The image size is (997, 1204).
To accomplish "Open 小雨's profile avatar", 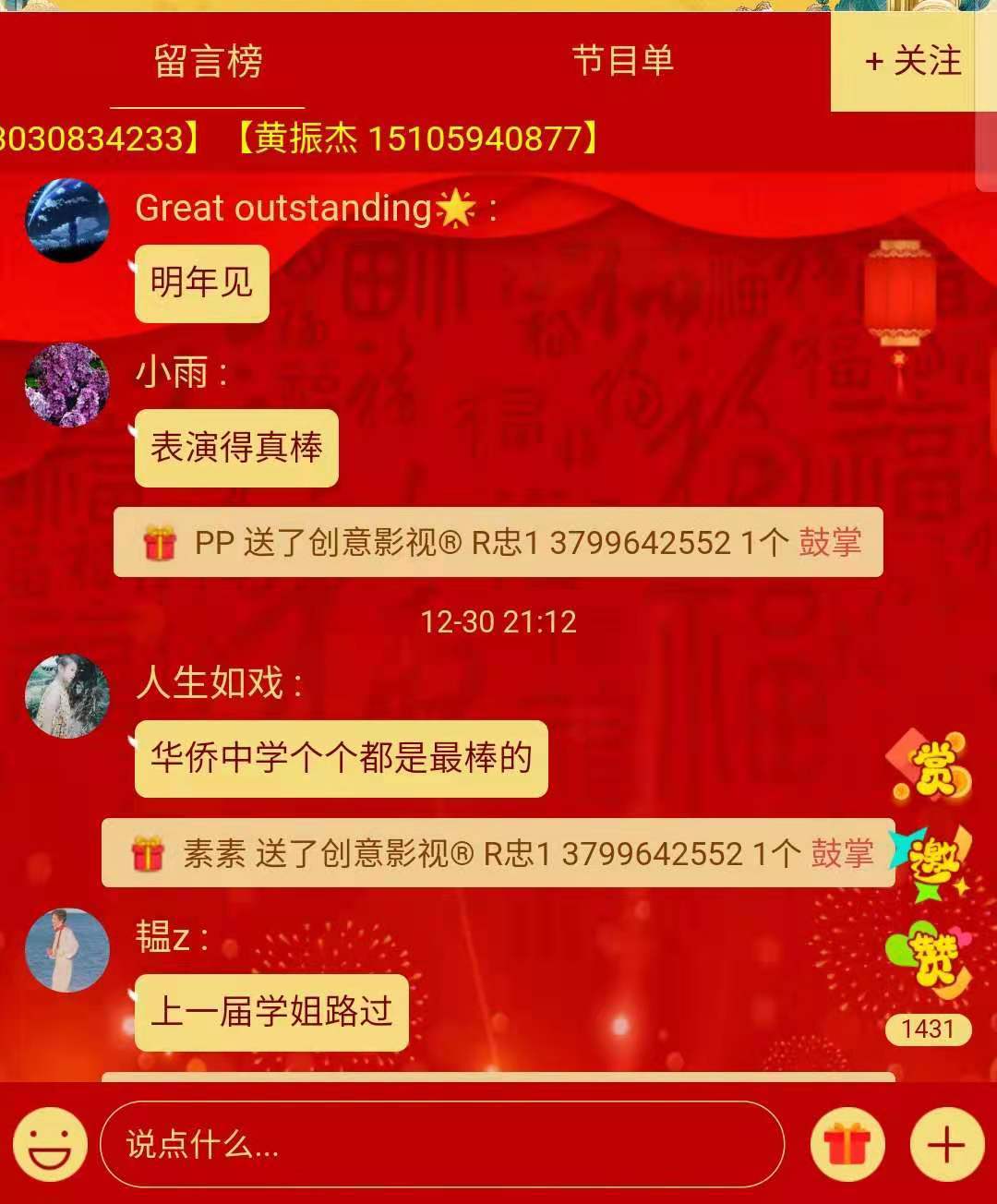I will (67, 385).
